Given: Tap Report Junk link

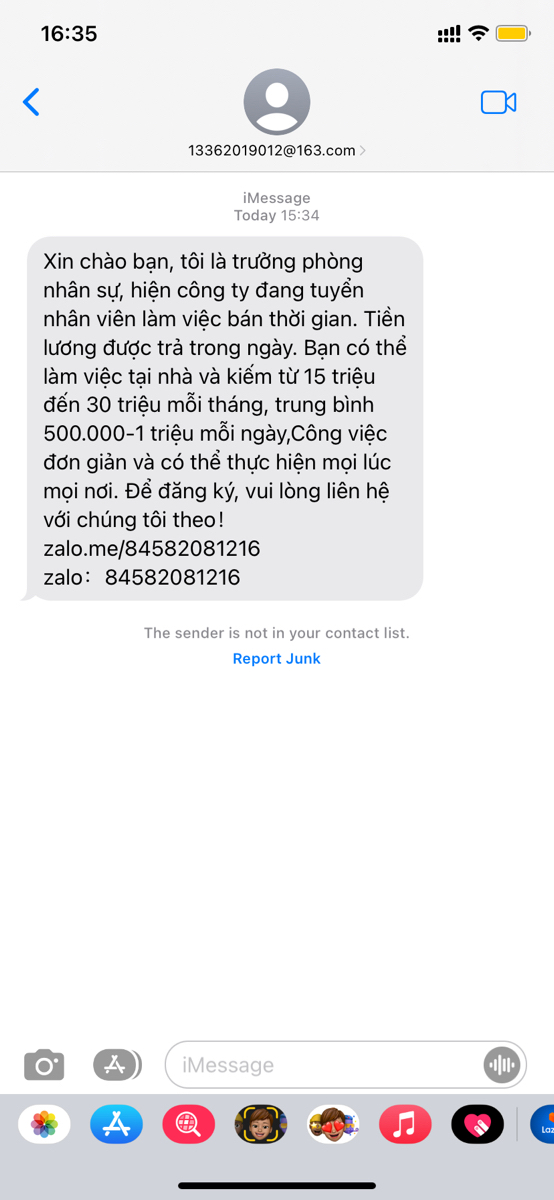Looking at the screenshot, I should click(x=277, y=659).
